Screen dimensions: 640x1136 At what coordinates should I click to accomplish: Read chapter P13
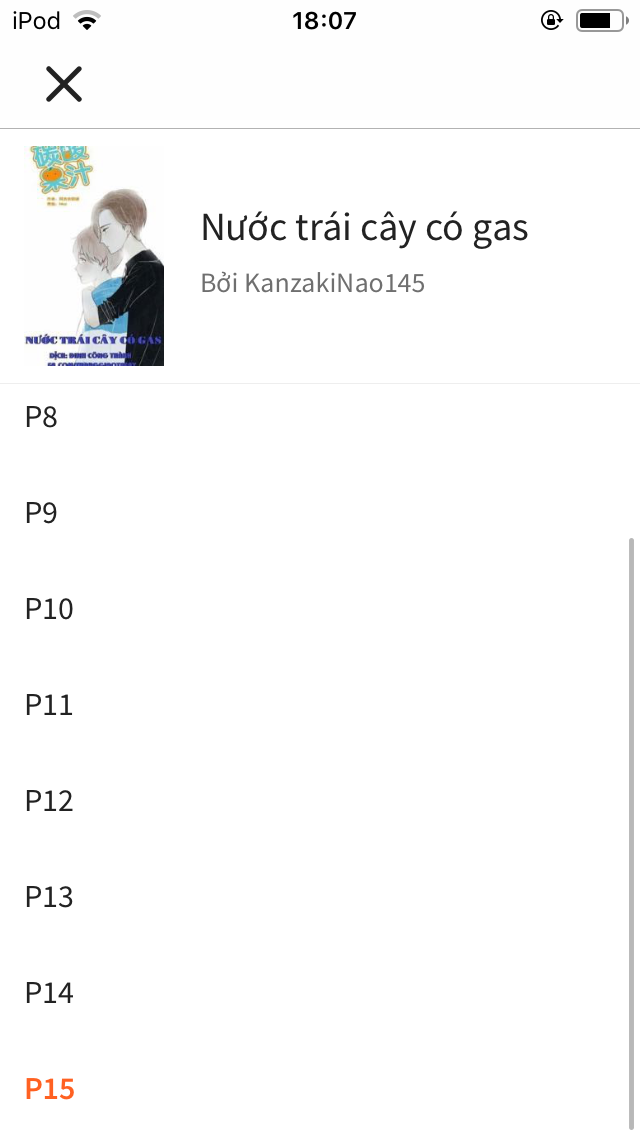(x=320, y=896)
